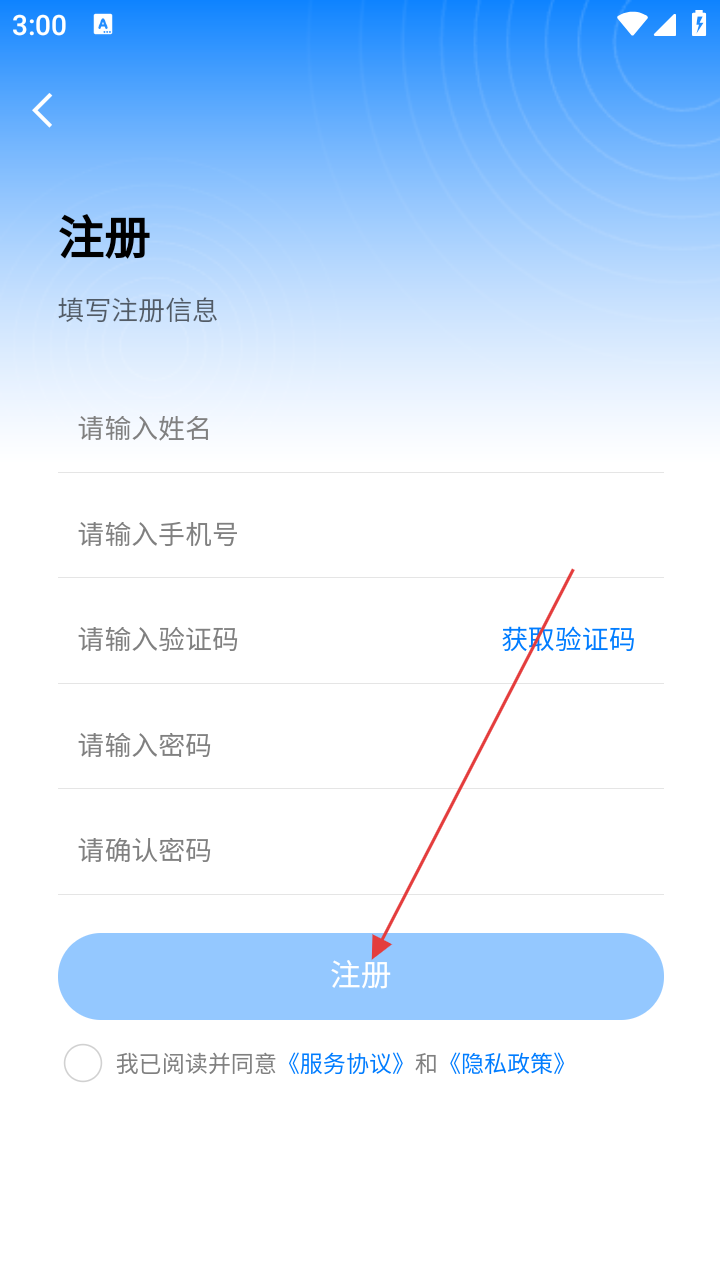
Task: Tap the 注册 button to register
Action: 360,976
